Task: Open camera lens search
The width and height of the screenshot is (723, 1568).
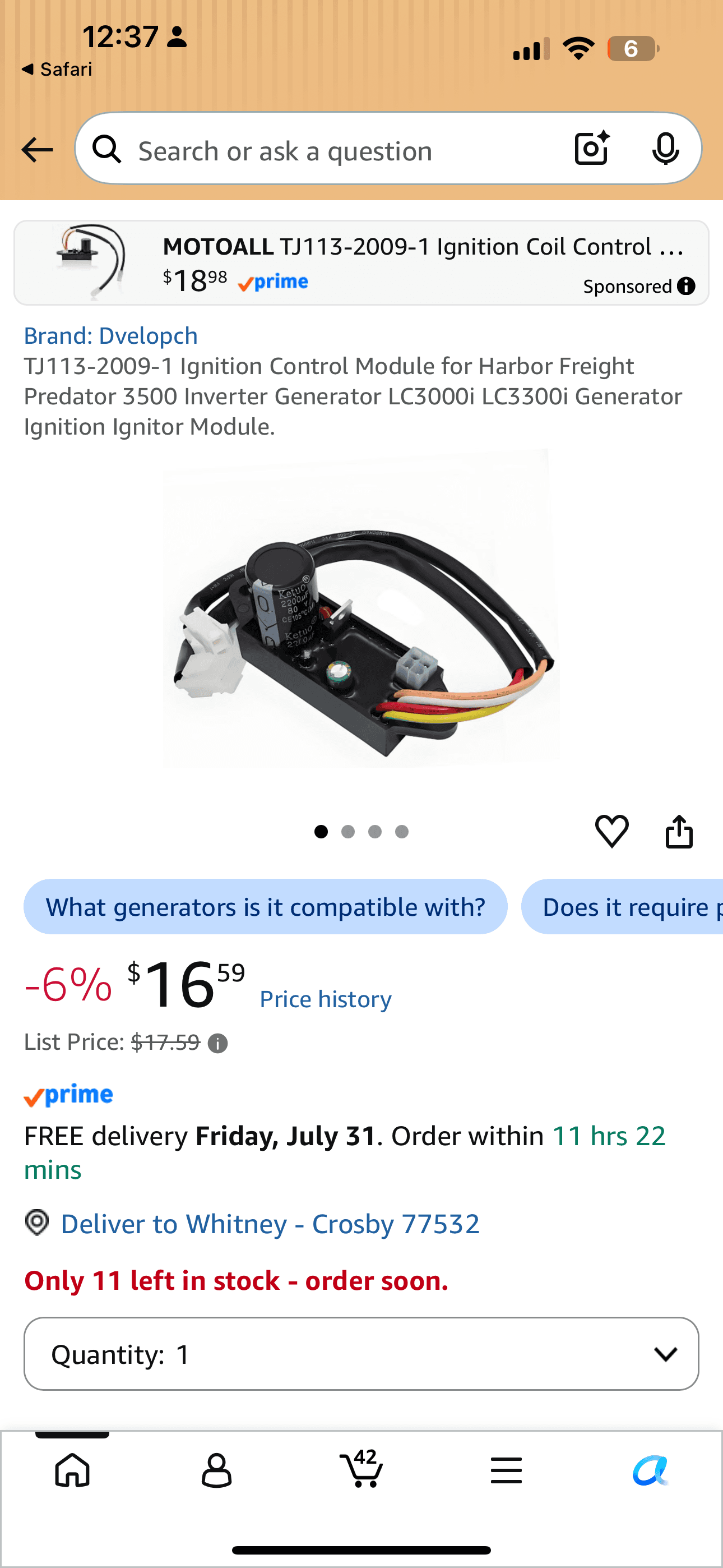Action: [592, 148]
